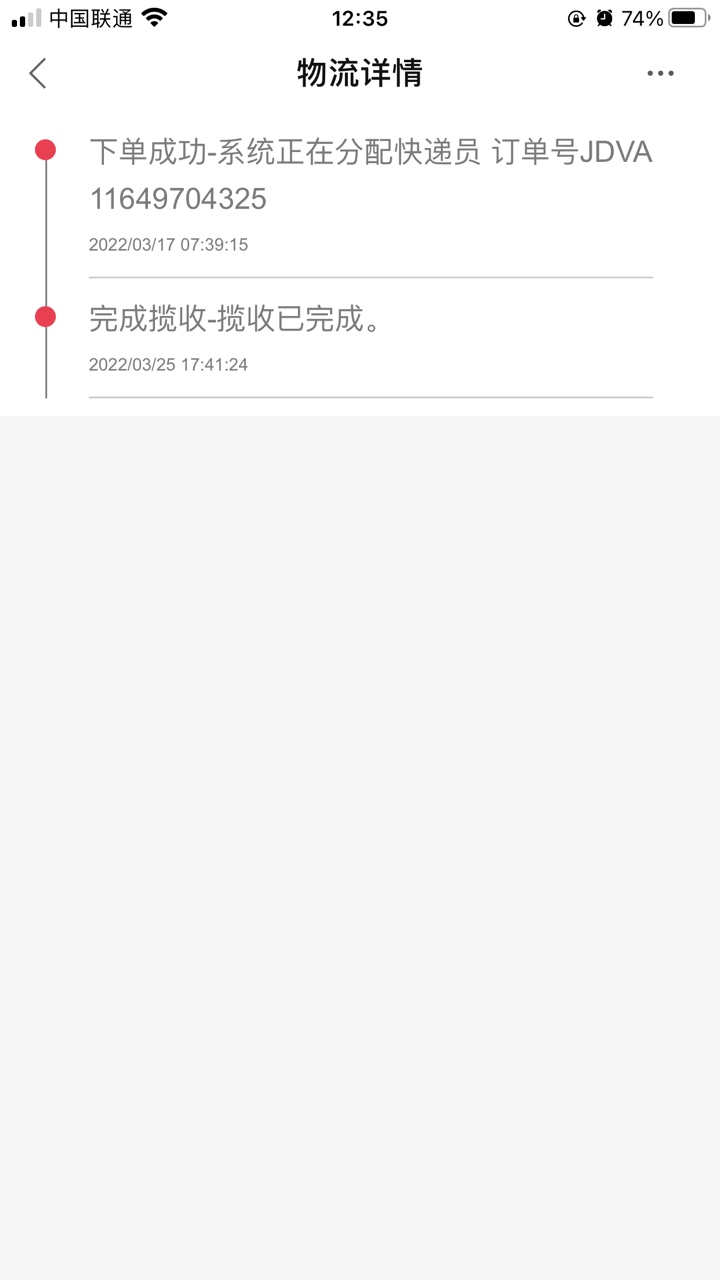Go back from the 物流详情 page
Image resolution: width=720 pixels, height=1280 pixels.
click(x=38, y=73)
